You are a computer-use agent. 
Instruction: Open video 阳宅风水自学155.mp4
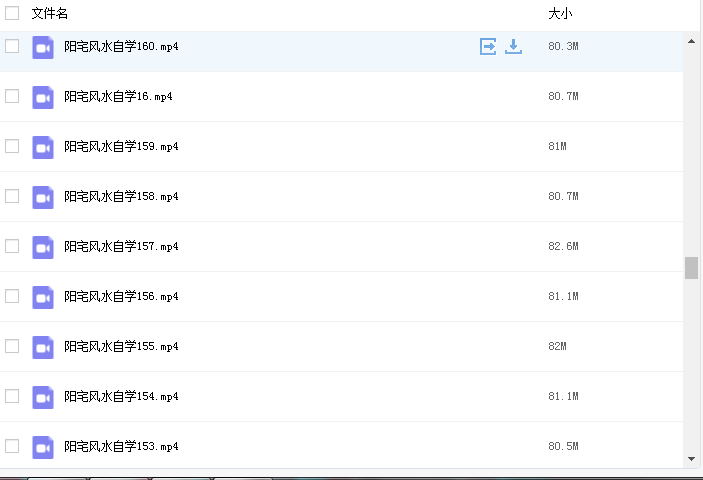point(121,346)
